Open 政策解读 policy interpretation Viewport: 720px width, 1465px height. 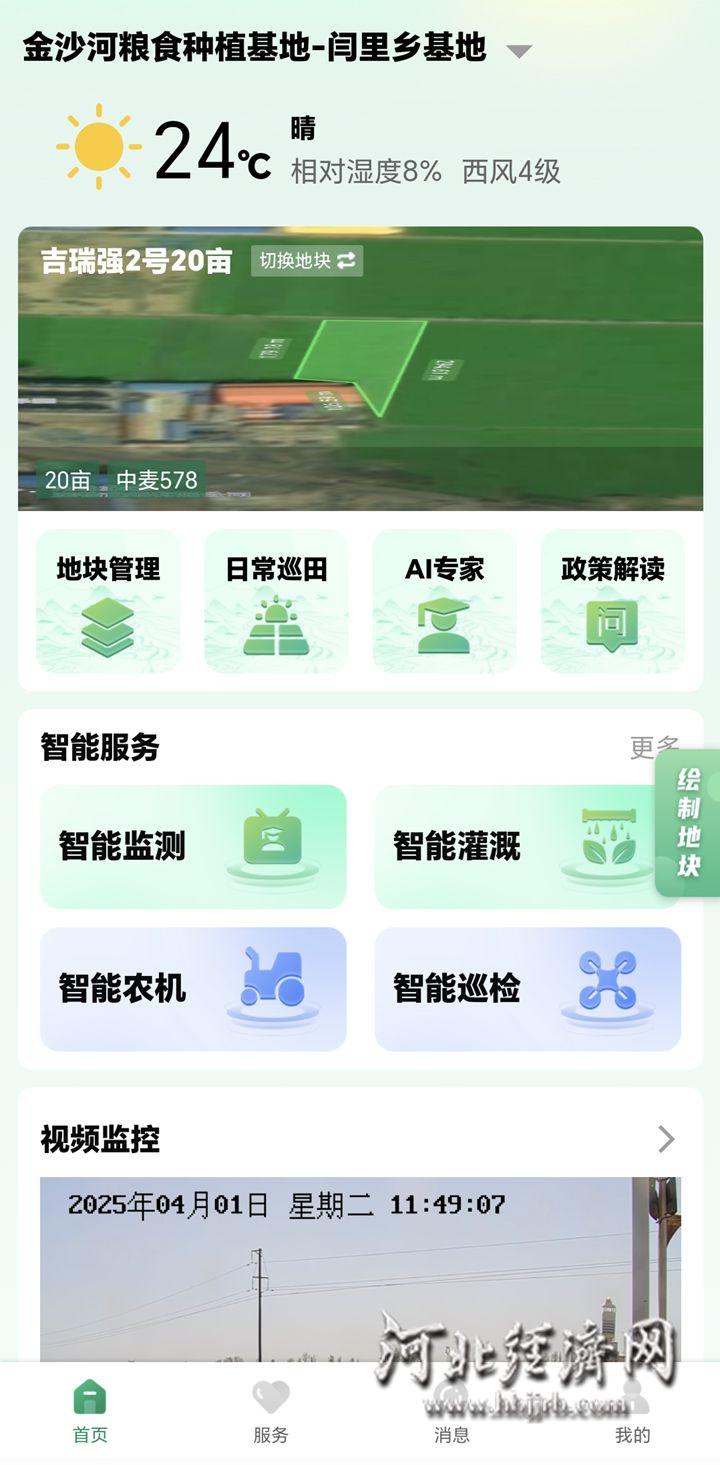tap(612, 600)
